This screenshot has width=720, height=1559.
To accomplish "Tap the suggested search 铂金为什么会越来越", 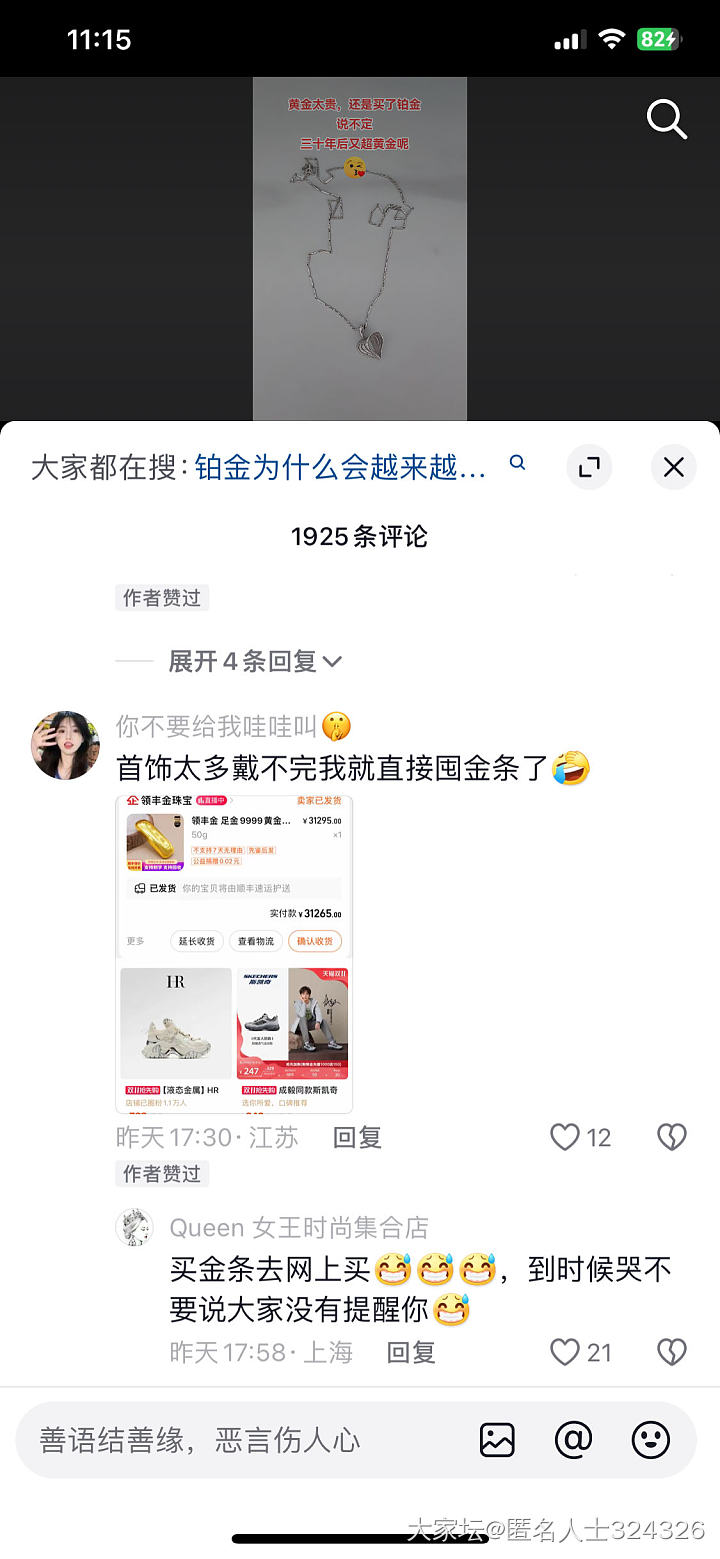I will [342, 467].
